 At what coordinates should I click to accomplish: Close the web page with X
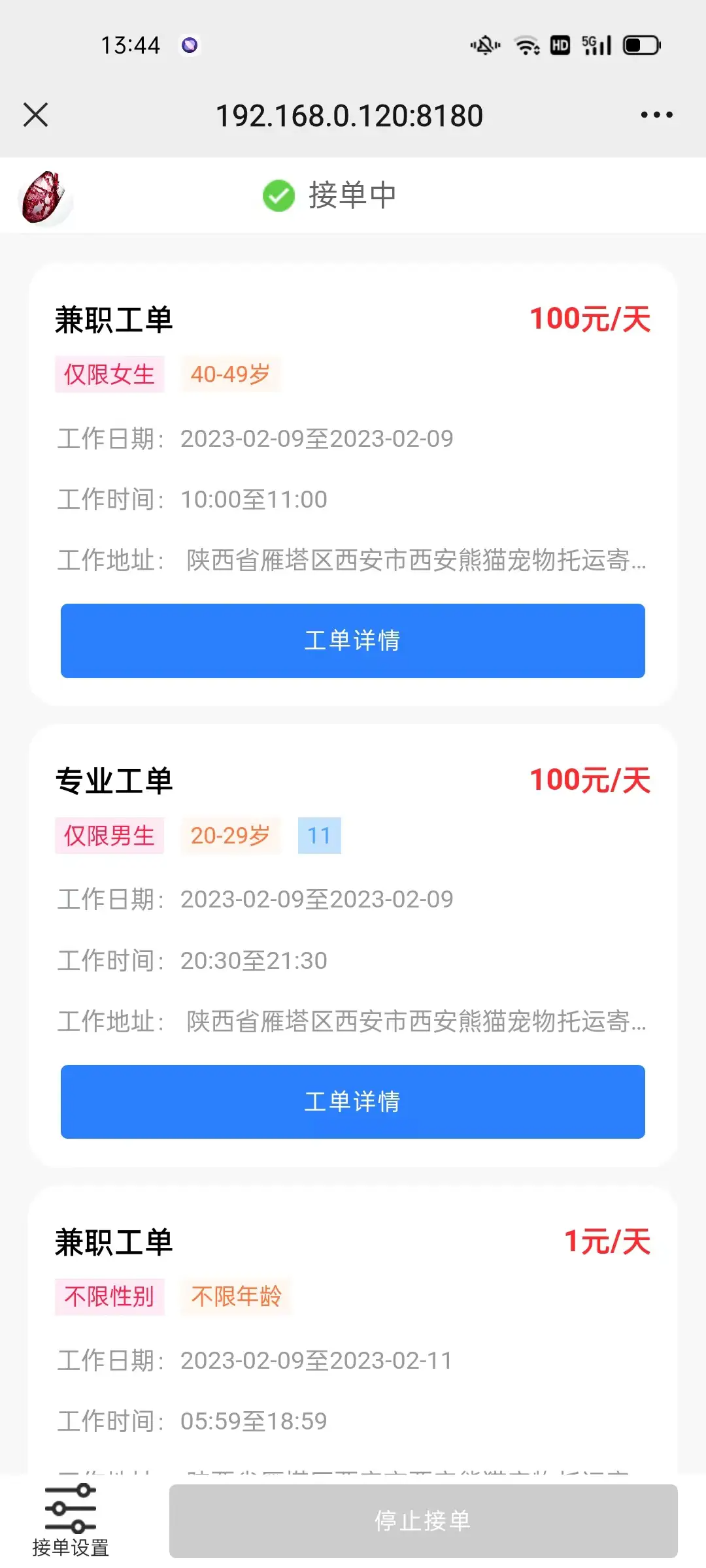coord(35,115)
